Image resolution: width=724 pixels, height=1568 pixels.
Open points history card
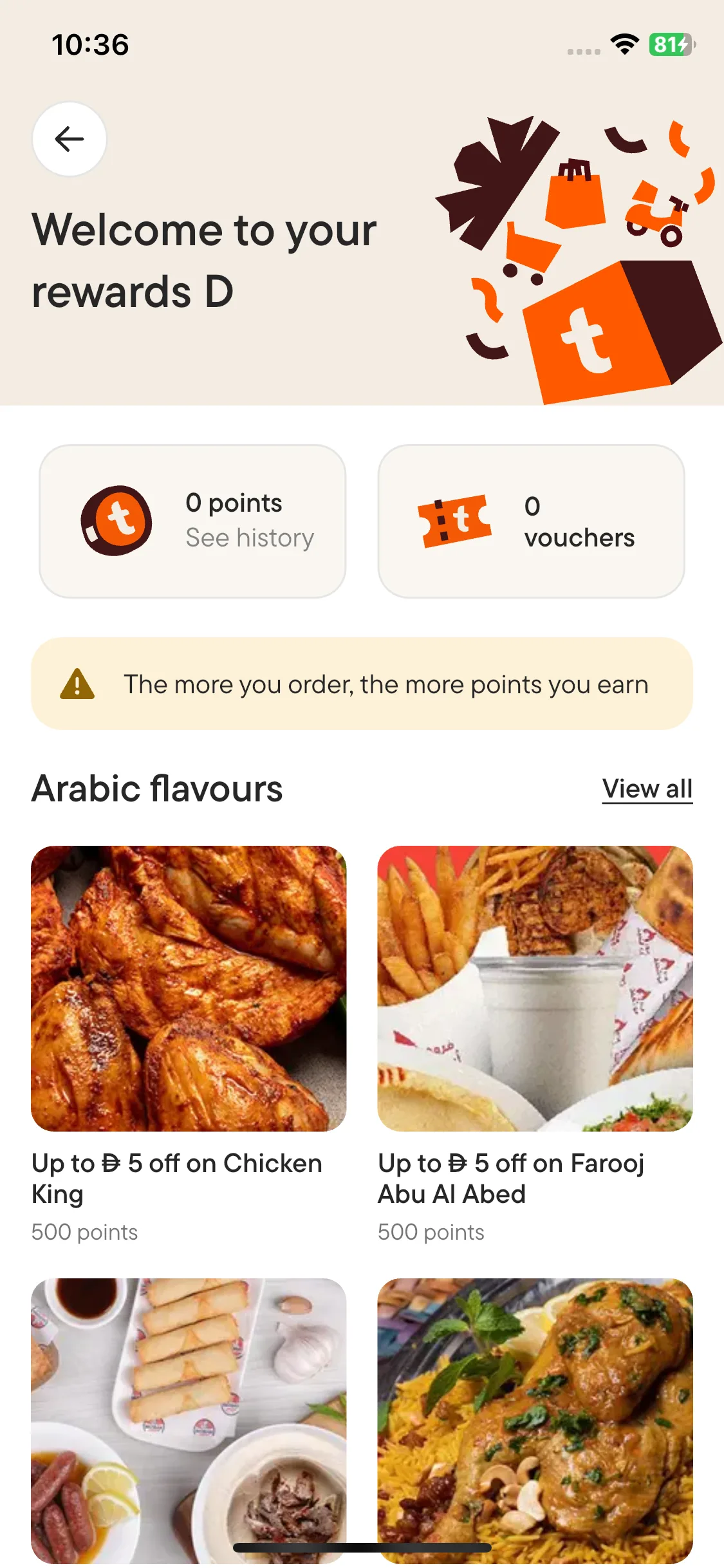[x=192, y=521]
